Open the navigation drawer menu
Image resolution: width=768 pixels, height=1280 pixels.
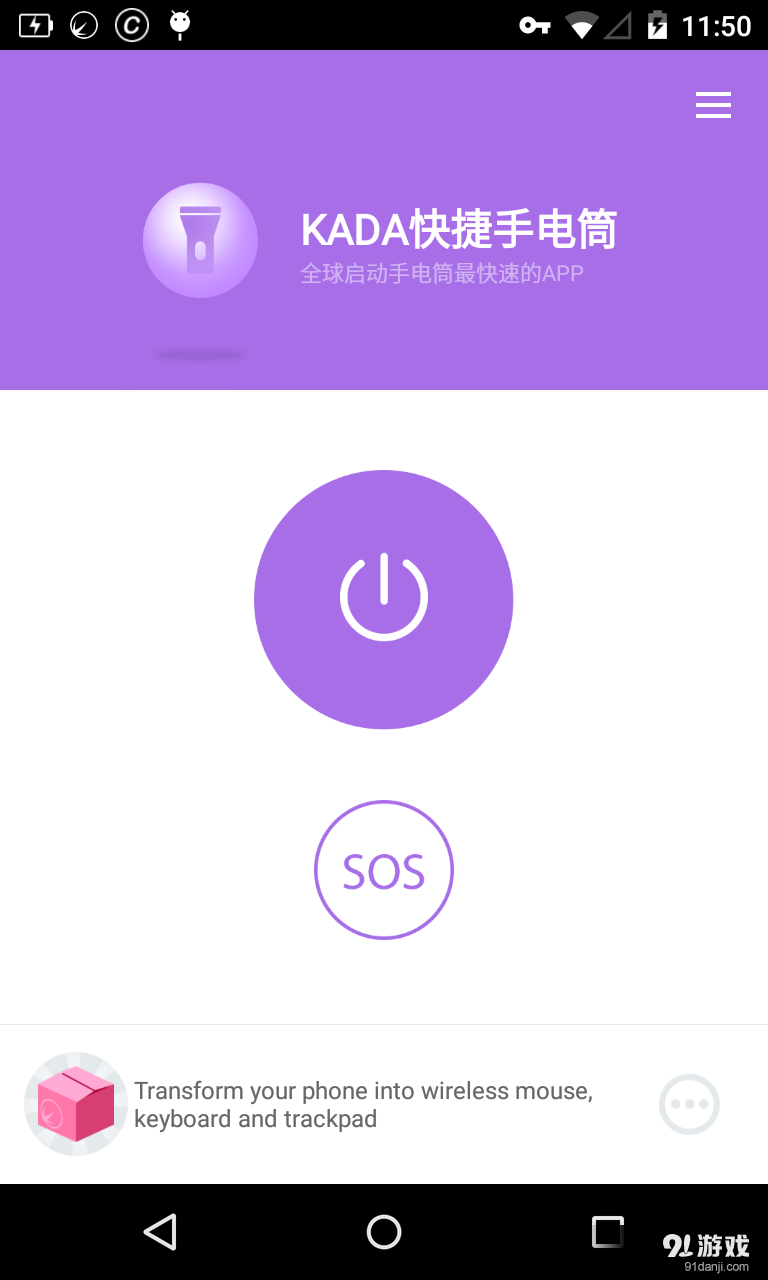coord(713,105)
